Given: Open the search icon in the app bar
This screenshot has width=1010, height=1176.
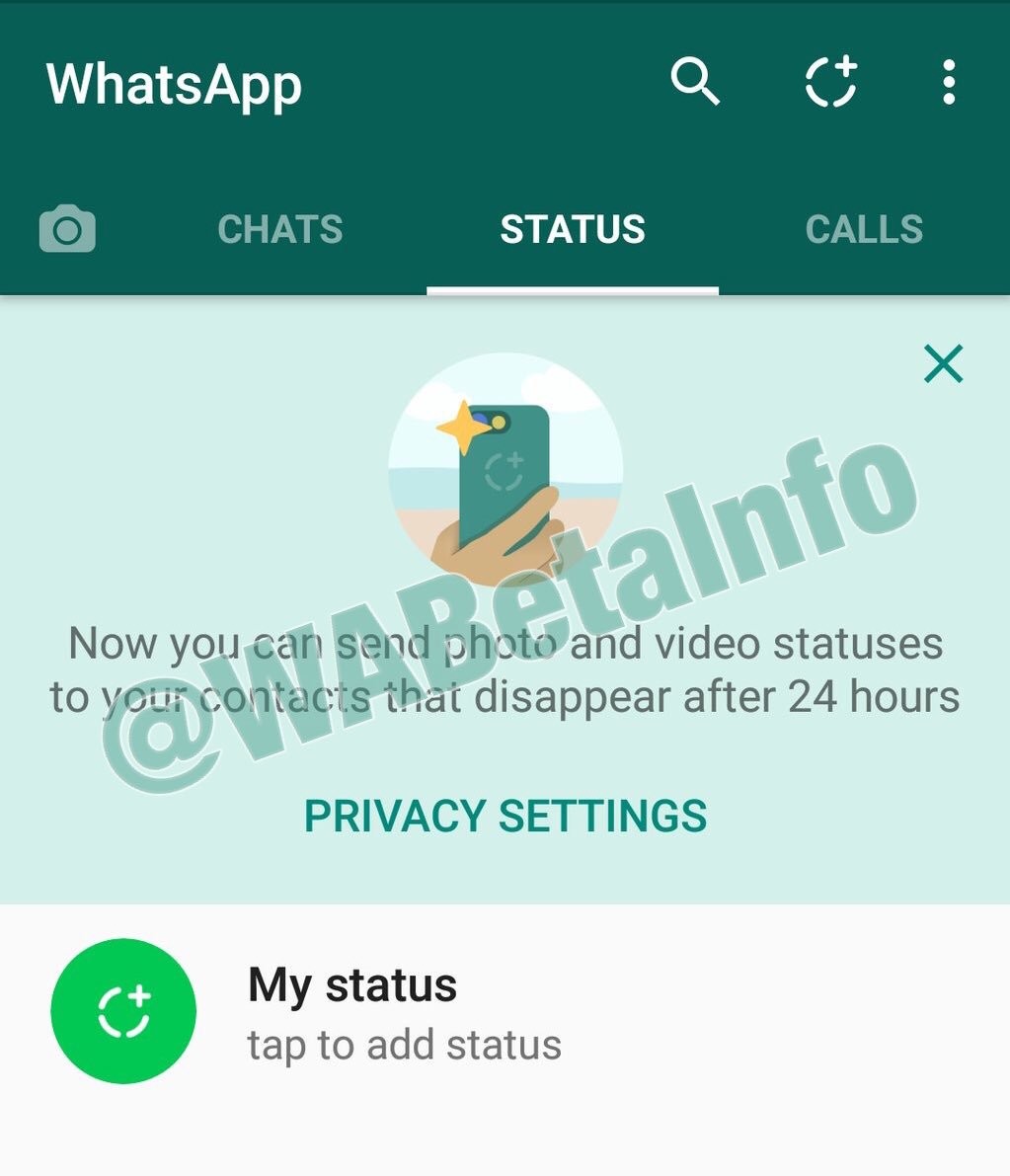Looking at the screenshot, I should (x=695, y=81).
